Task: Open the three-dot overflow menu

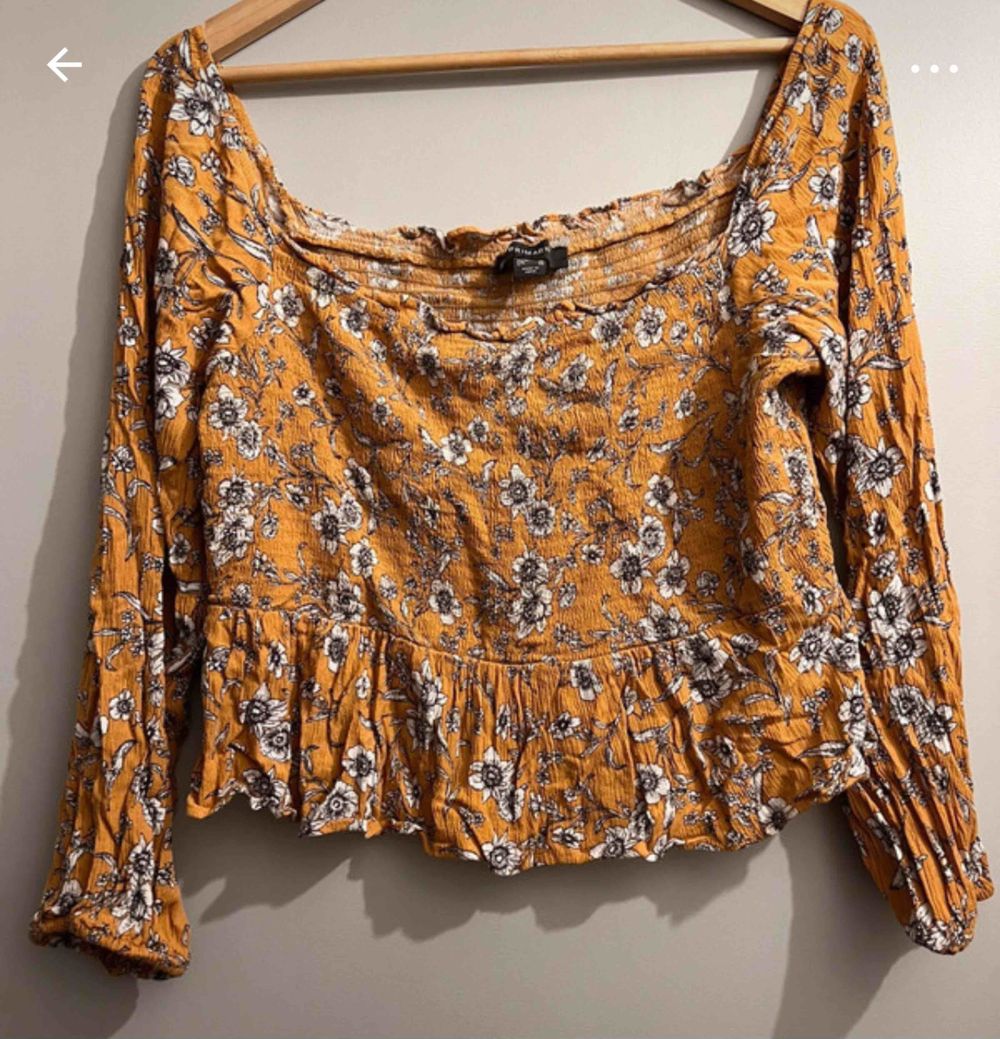Action: point(934,69)
